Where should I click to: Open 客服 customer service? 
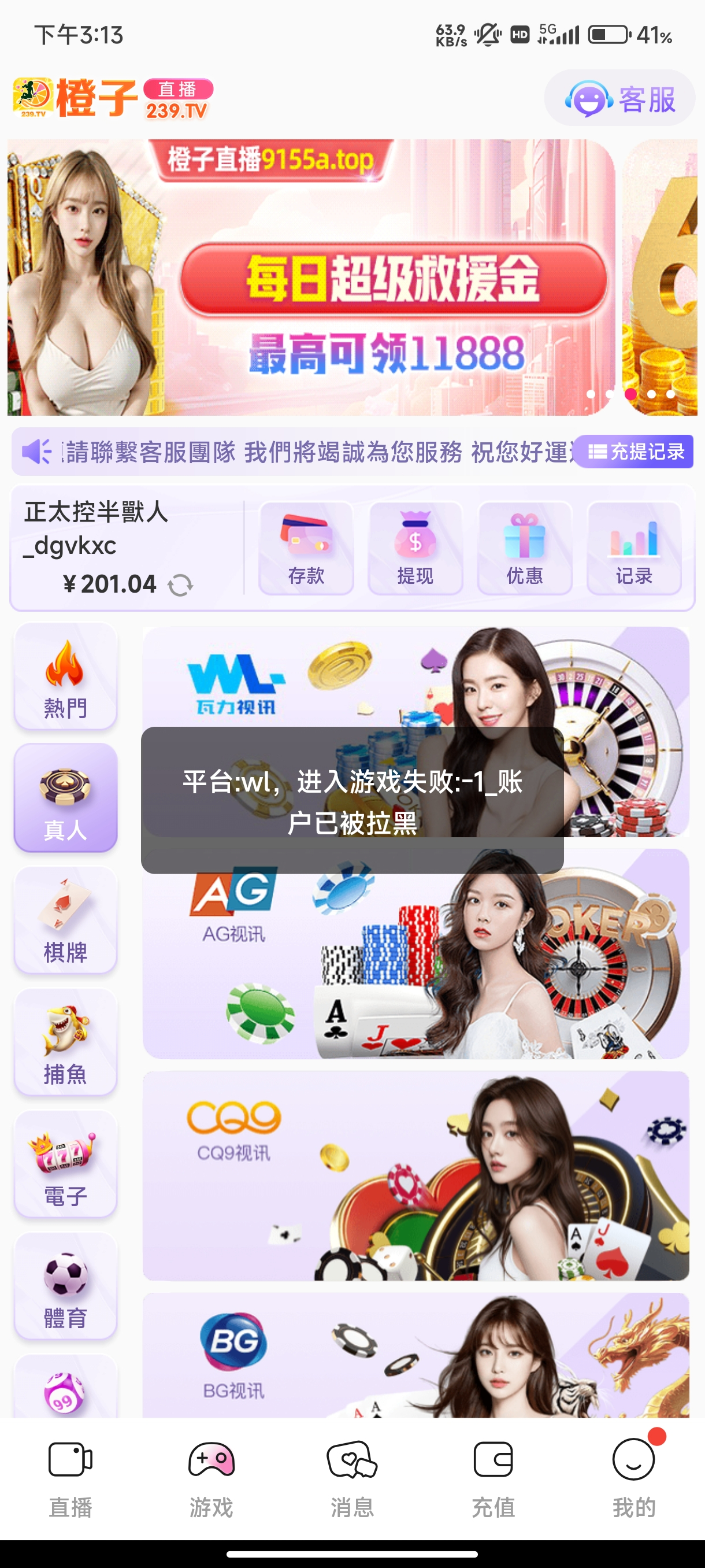coord(619,98)
